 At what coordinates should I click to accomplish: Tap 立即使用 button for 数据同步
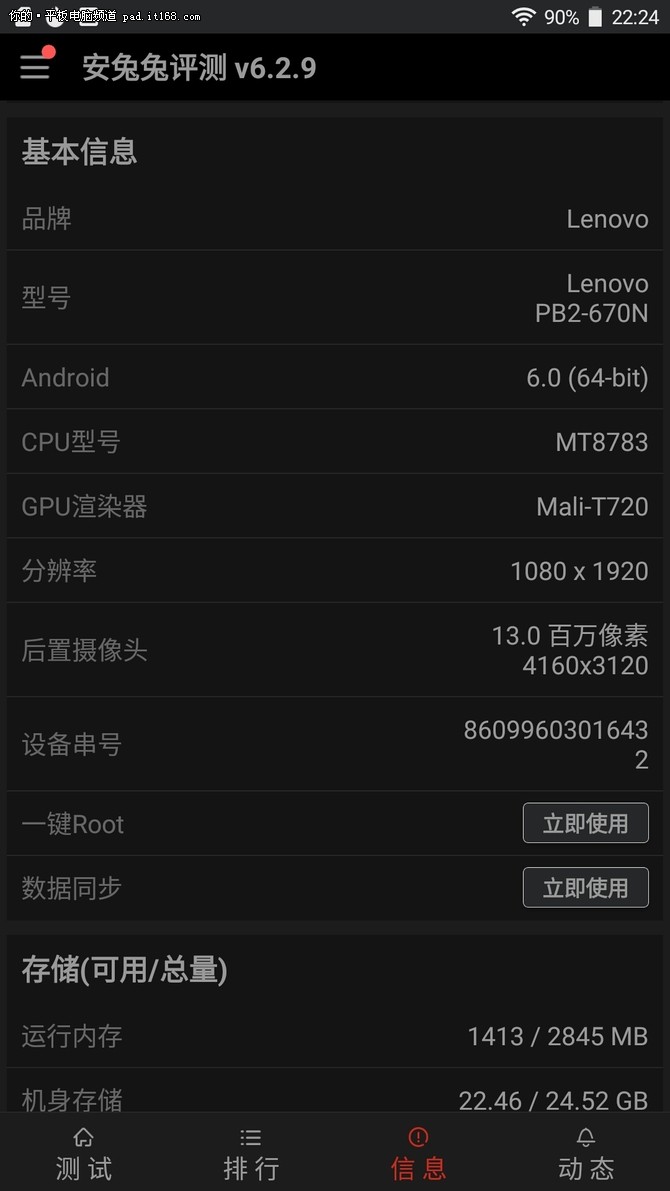585,887
